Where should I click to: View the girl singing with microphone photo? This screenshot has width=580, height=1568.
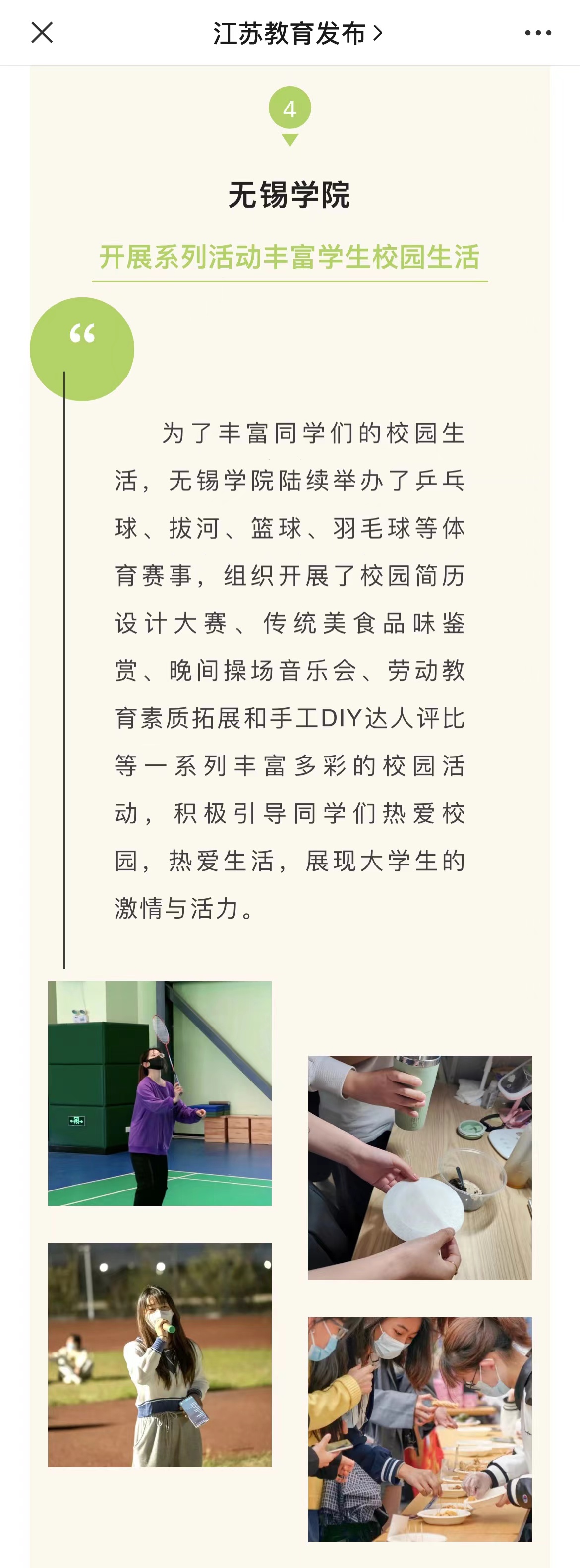click(x=160, y=1354)
